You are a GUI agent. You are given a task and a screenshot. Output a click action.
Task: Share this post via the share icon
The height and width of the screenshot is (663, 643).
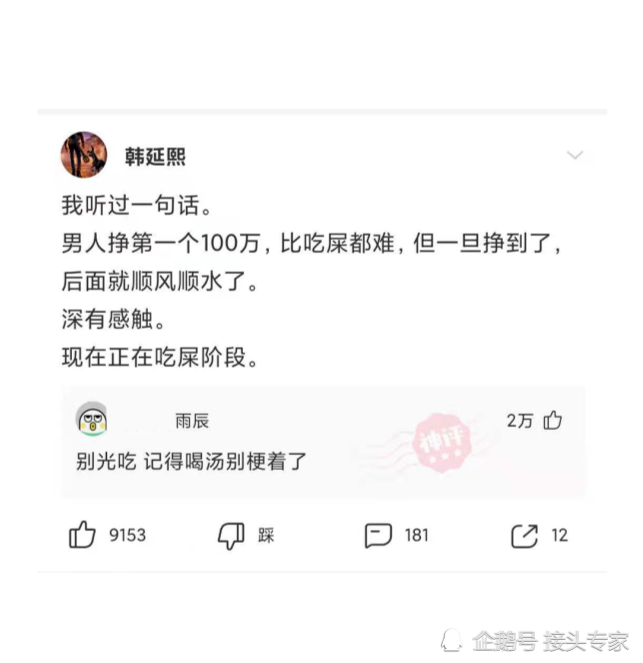tap(524, 536)
